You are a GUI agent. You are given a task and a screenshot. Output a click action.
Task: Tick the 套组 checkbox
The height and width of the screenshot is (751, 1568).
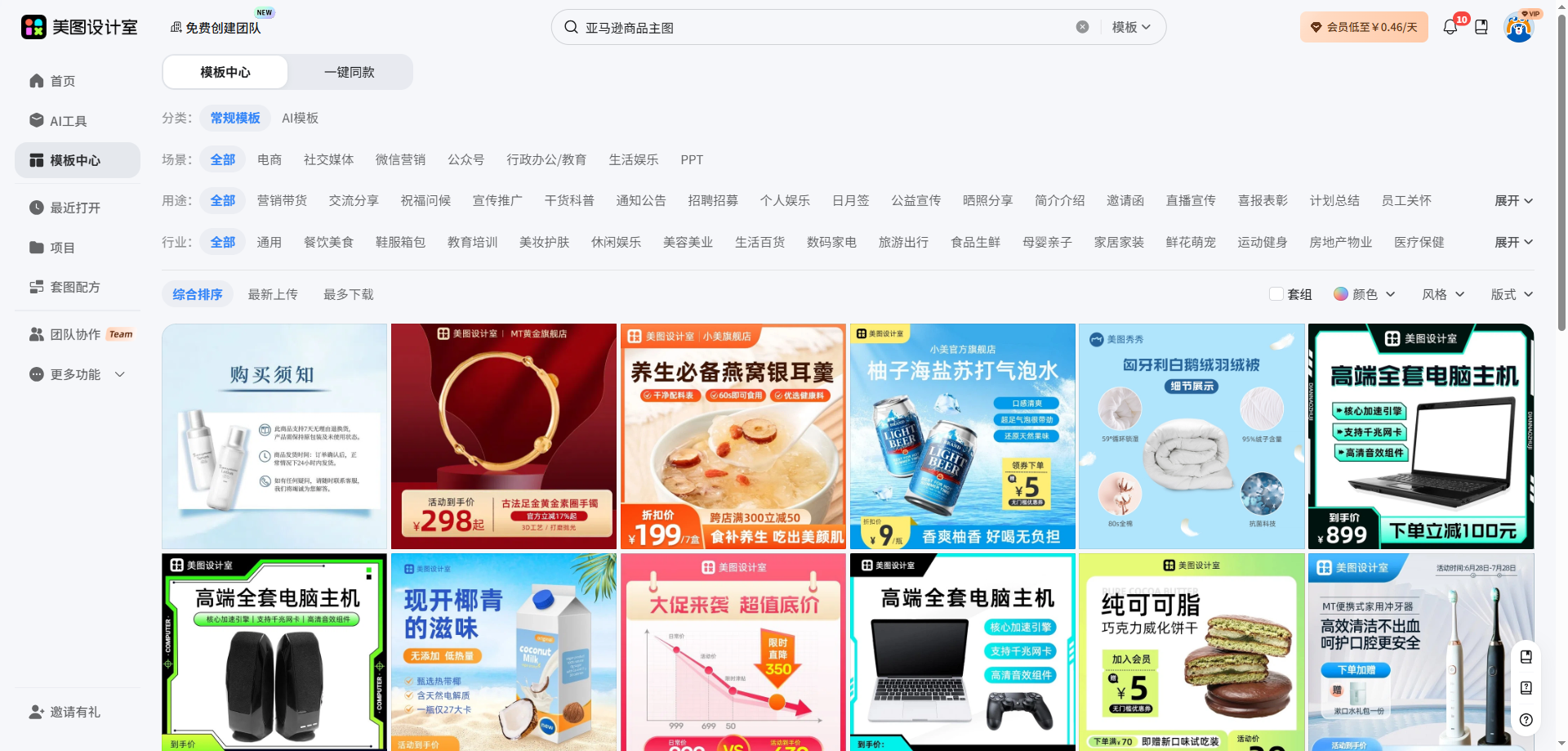pos(1276,294)
